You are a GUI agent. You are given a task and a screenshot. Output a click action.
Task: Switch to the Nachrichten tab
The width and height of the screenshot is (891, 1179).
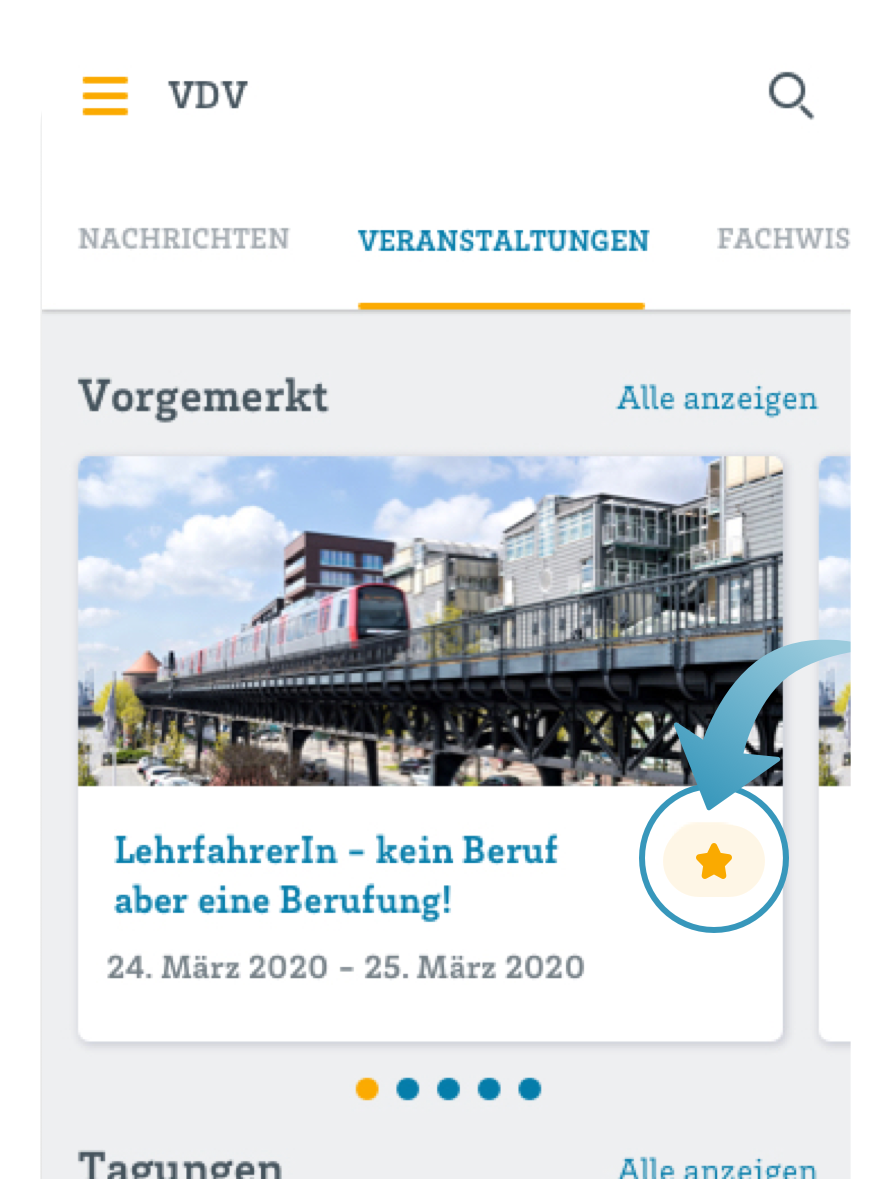pos(184,240)
